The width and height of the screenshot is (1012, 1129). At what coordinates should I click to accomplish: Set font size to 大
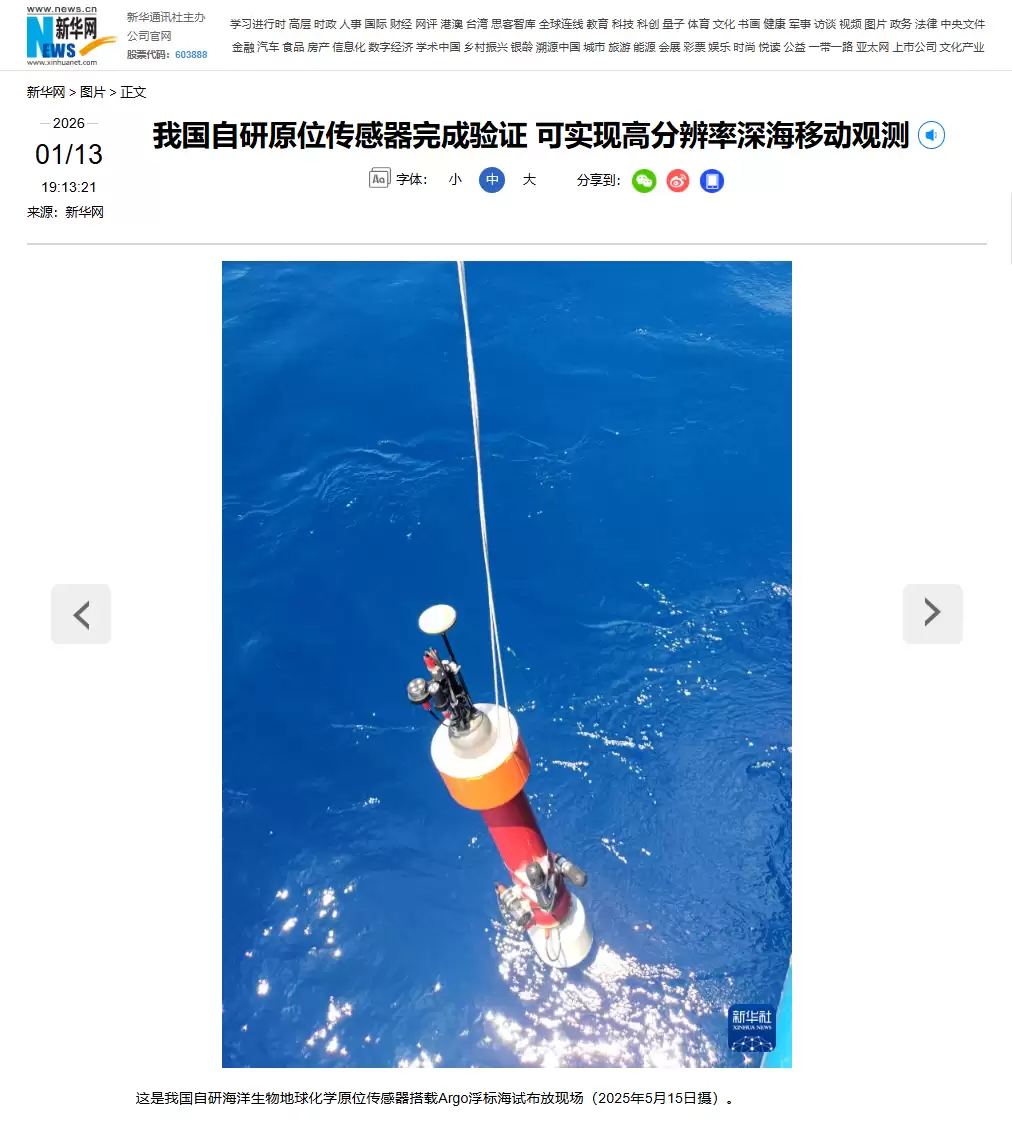(529, 180)
